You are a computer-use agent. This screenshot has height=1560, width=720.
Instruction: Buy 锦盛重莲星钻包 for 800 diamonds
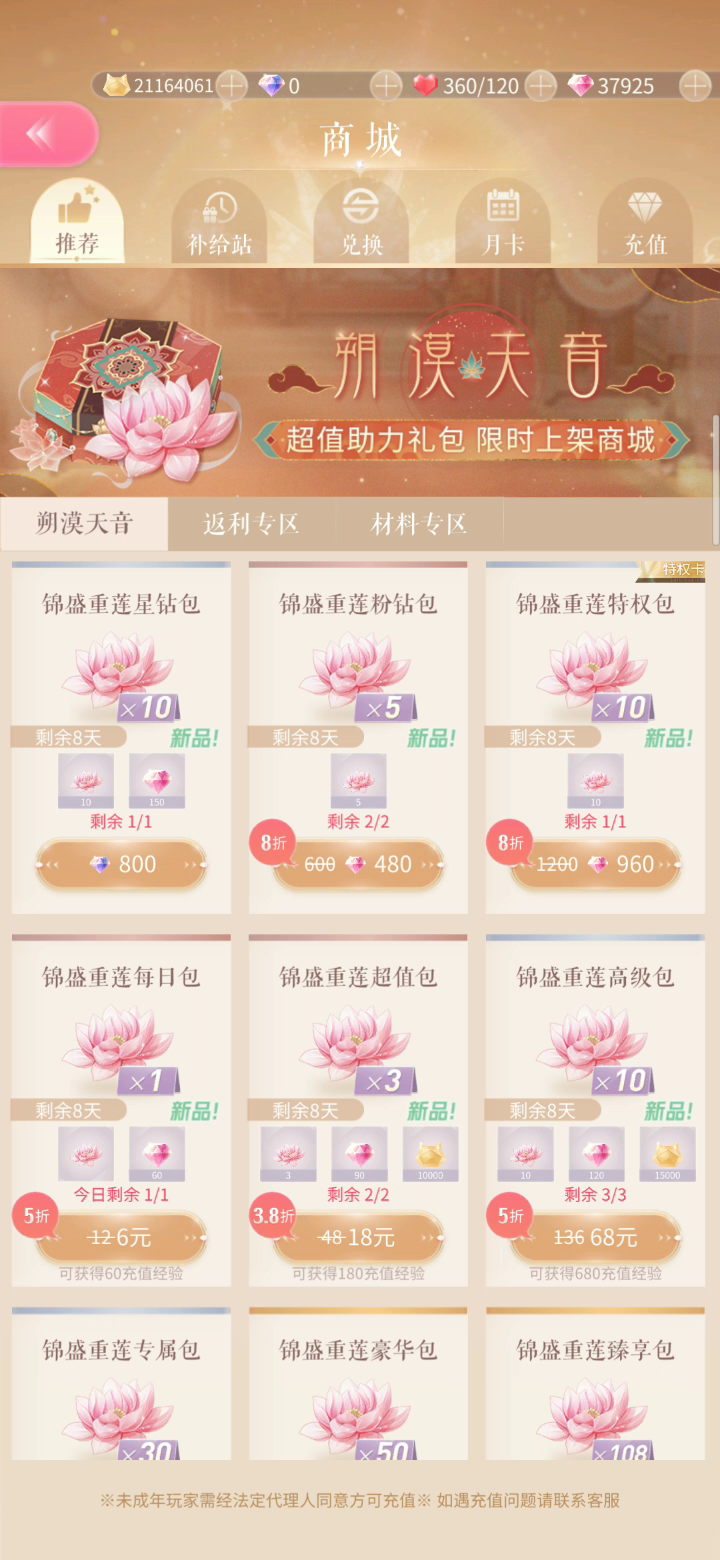click(121, 864)
